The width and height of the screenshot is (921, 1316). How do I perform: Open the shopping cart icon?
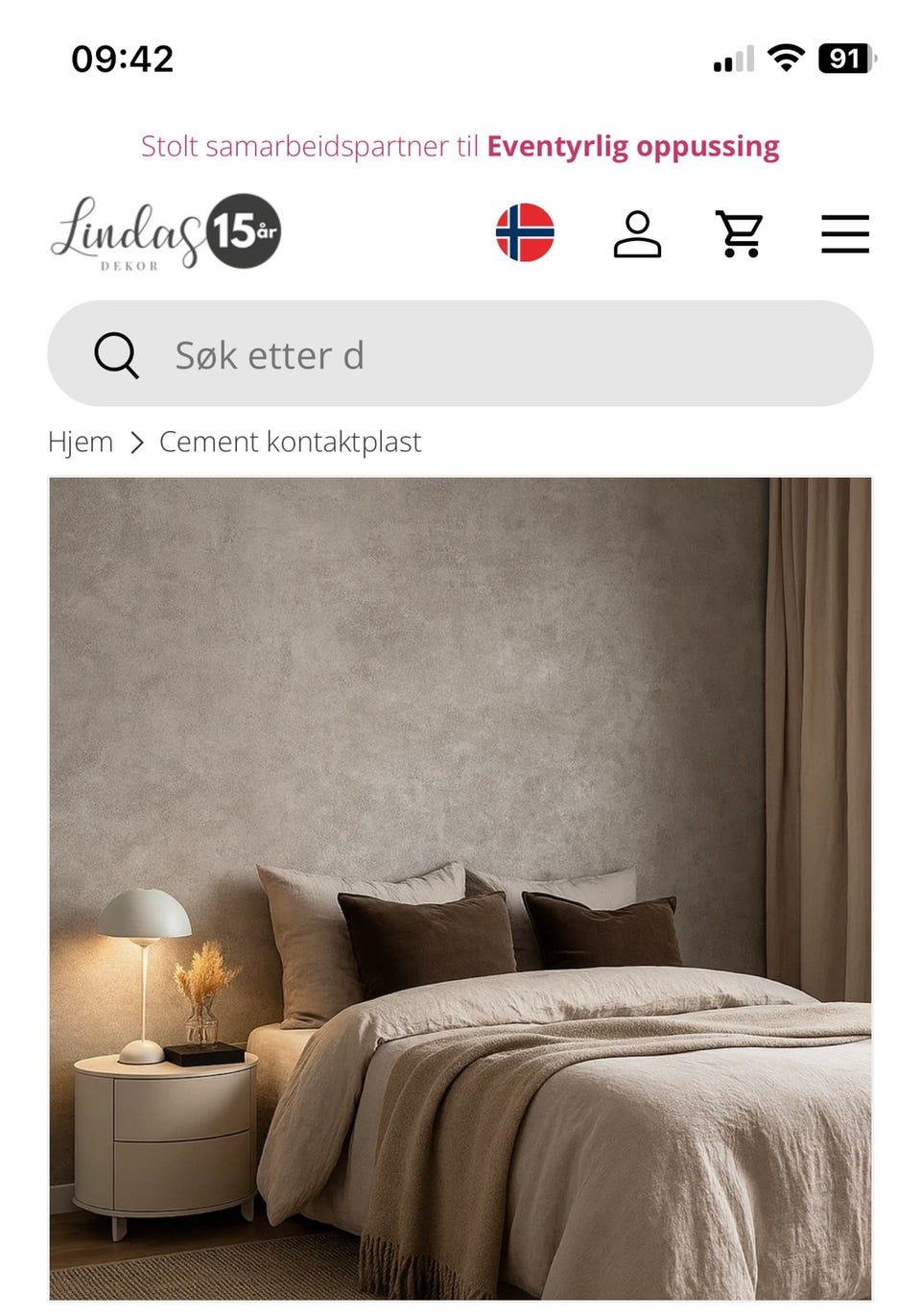click(x=739, y=235)
